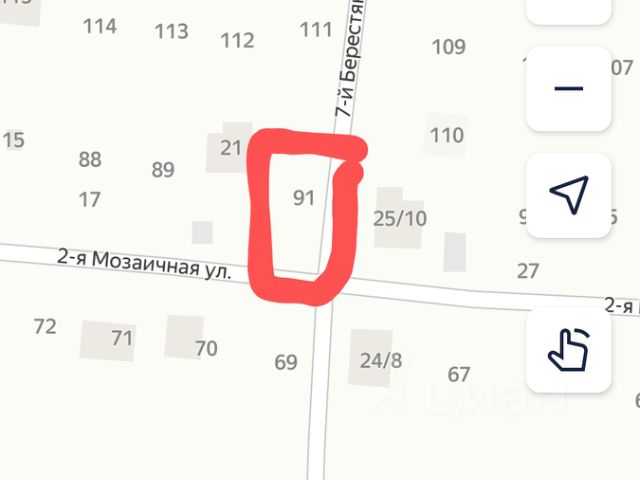Center map on my current location
Screen dimensions: 640x480
[x=568, y=194]
